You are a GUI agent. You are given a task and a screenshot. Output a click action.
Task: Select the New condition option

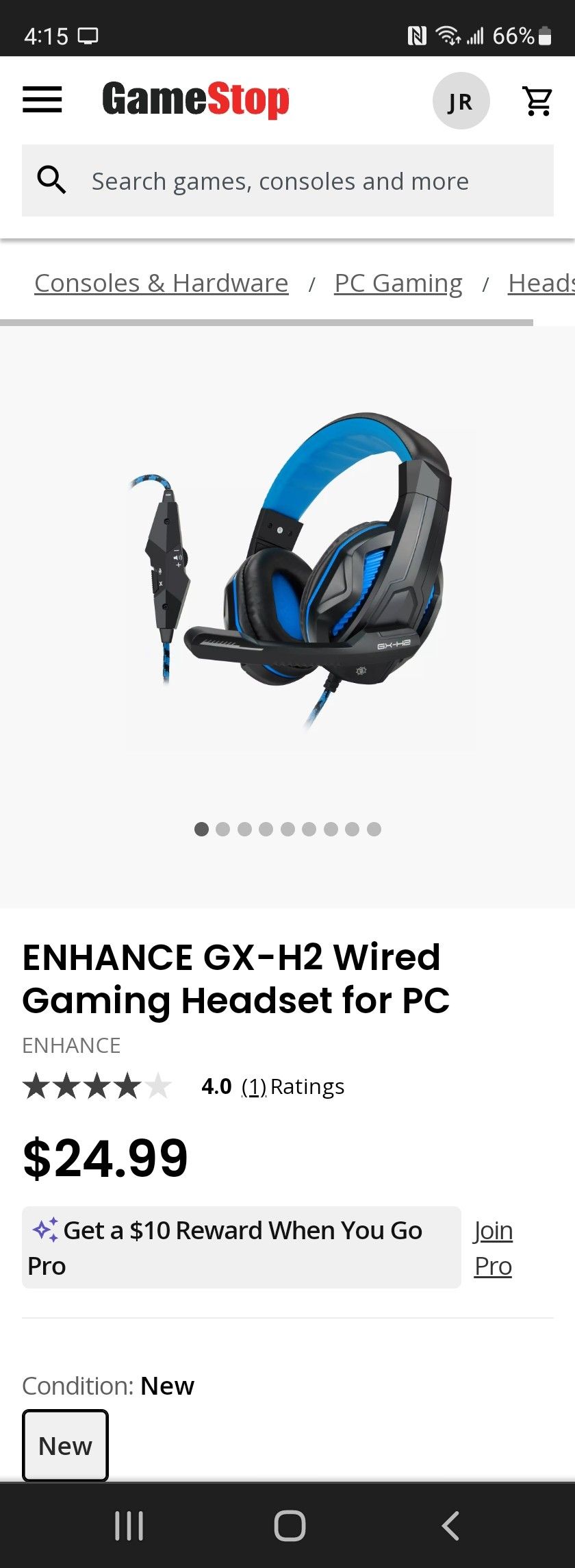point(66,1445)
